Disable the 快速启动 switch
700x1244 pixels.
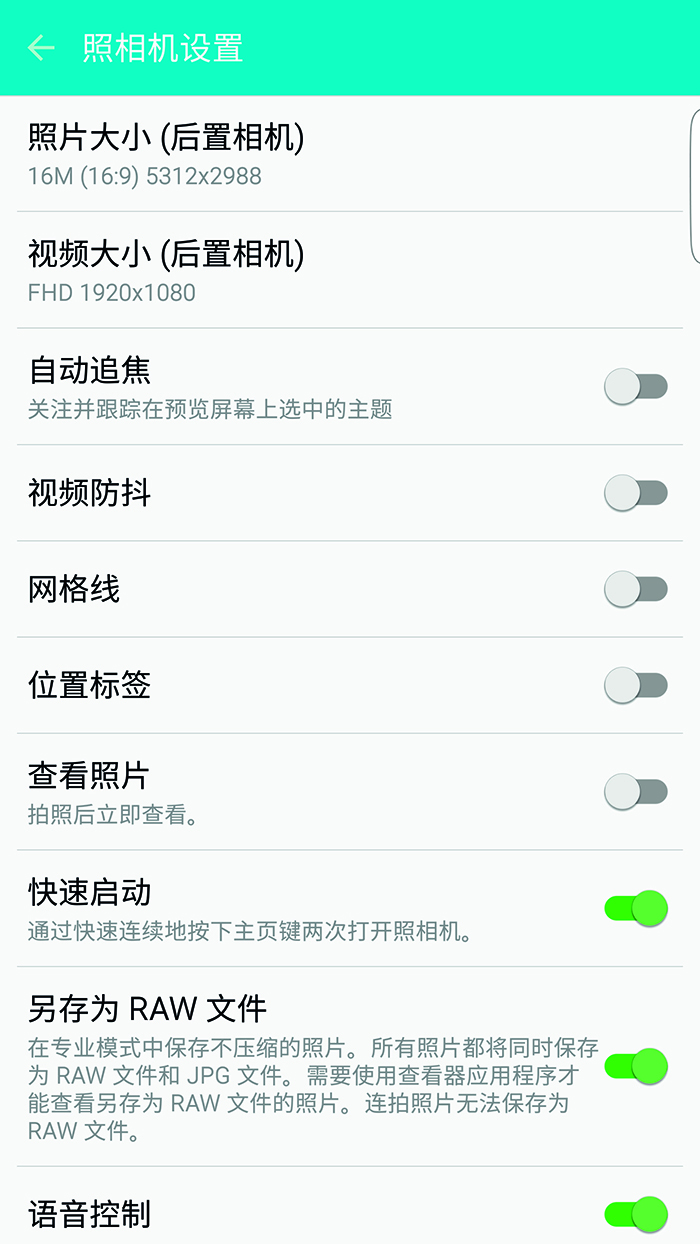pos(636,908)
